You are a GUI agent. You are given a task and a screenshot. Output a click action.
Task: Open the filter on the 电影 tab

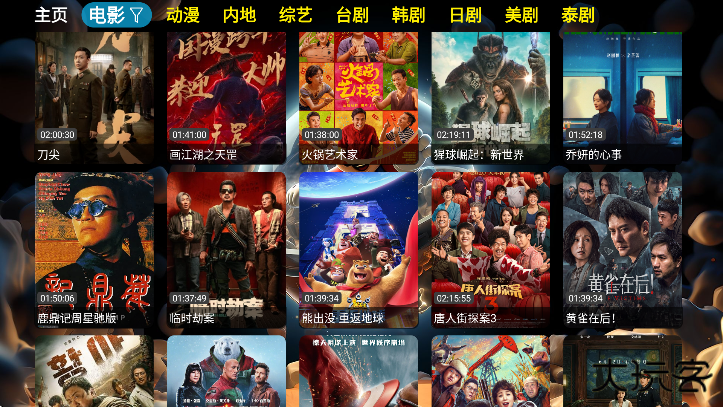[x=136, y=15]
